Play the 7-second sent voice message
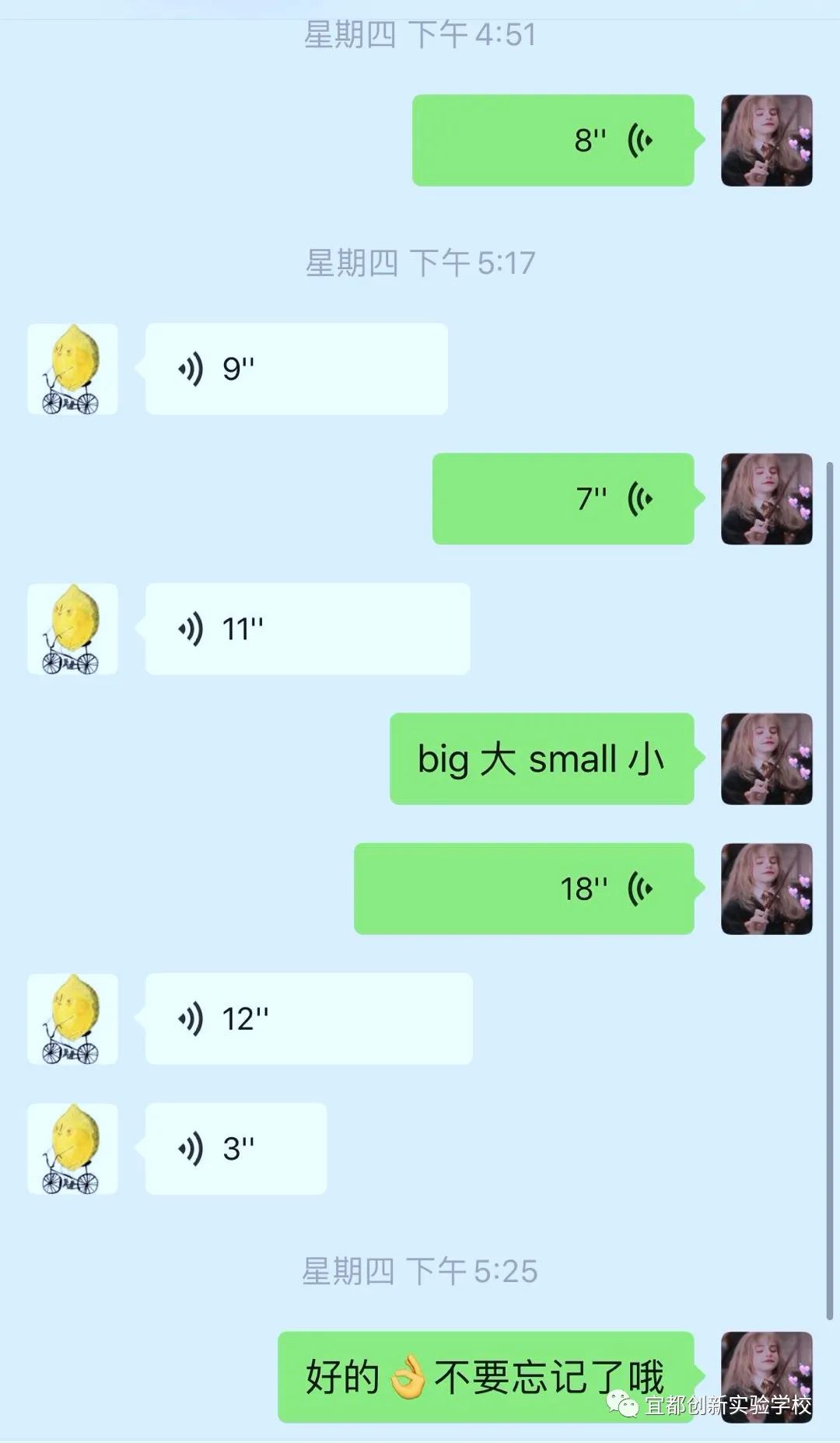 tap(563, 499)
